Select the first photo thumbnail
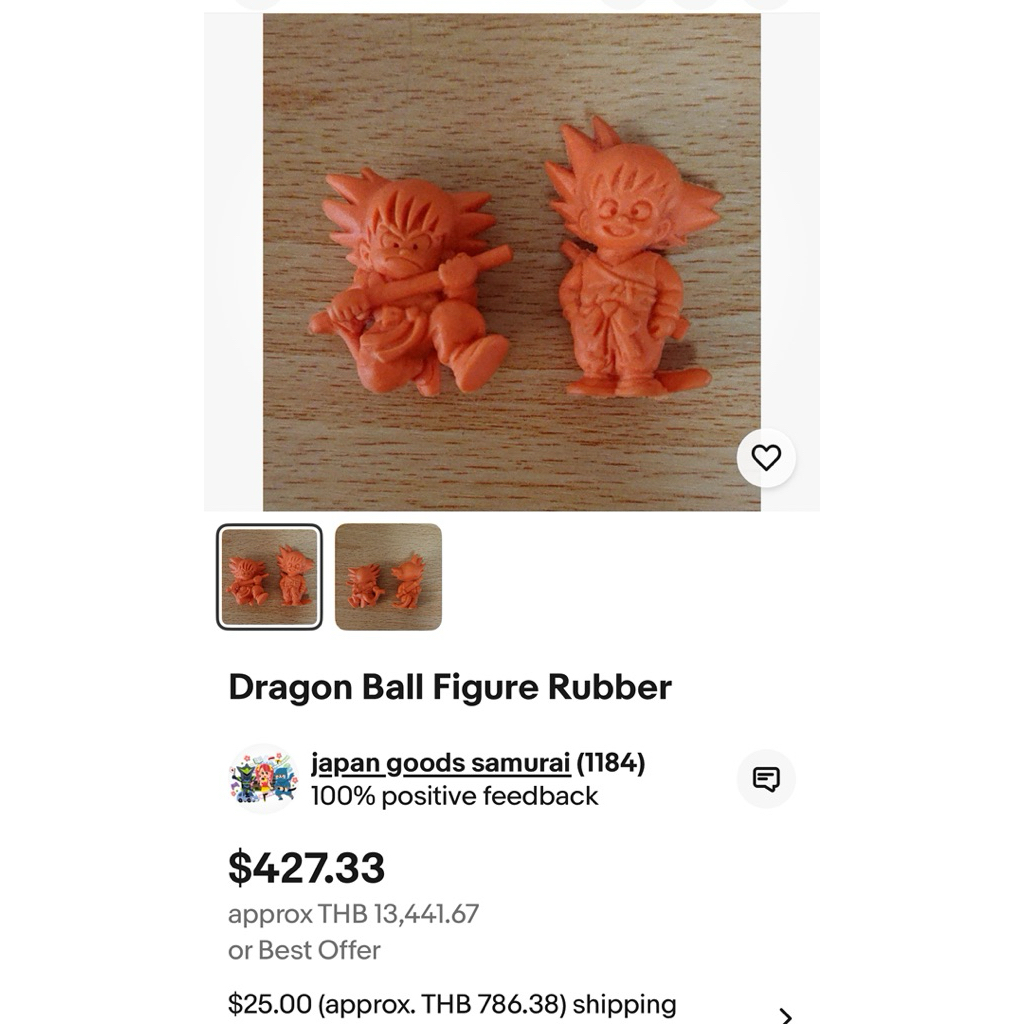The height and width of the screenshot is (1024, 1024). click(269, 577)
